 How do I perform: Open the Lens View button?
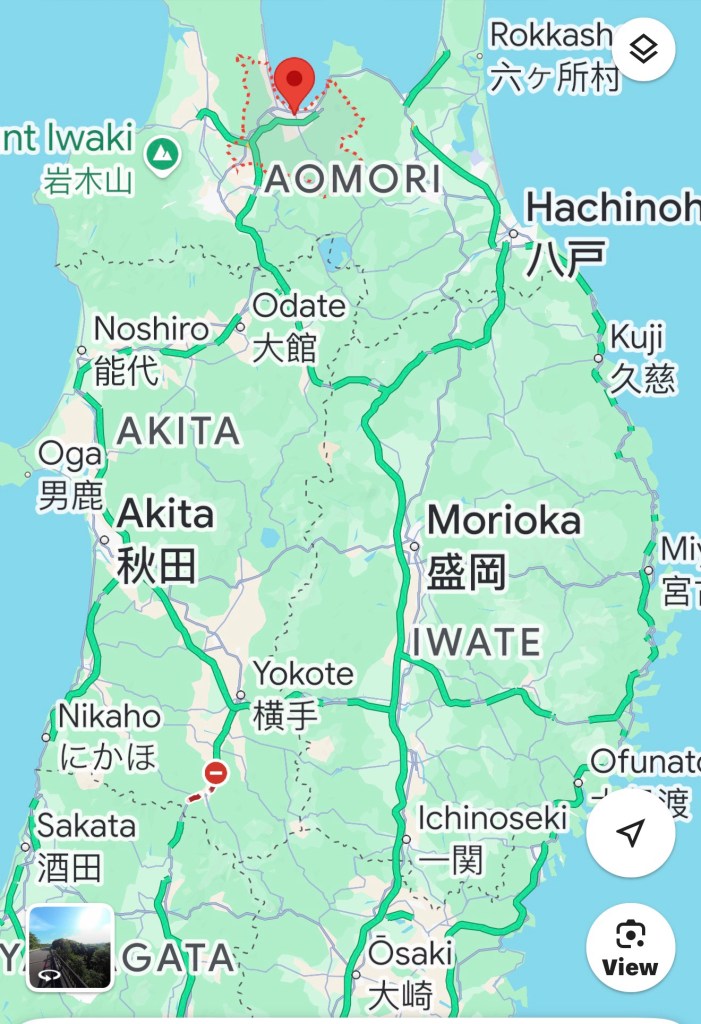(630, 948)
